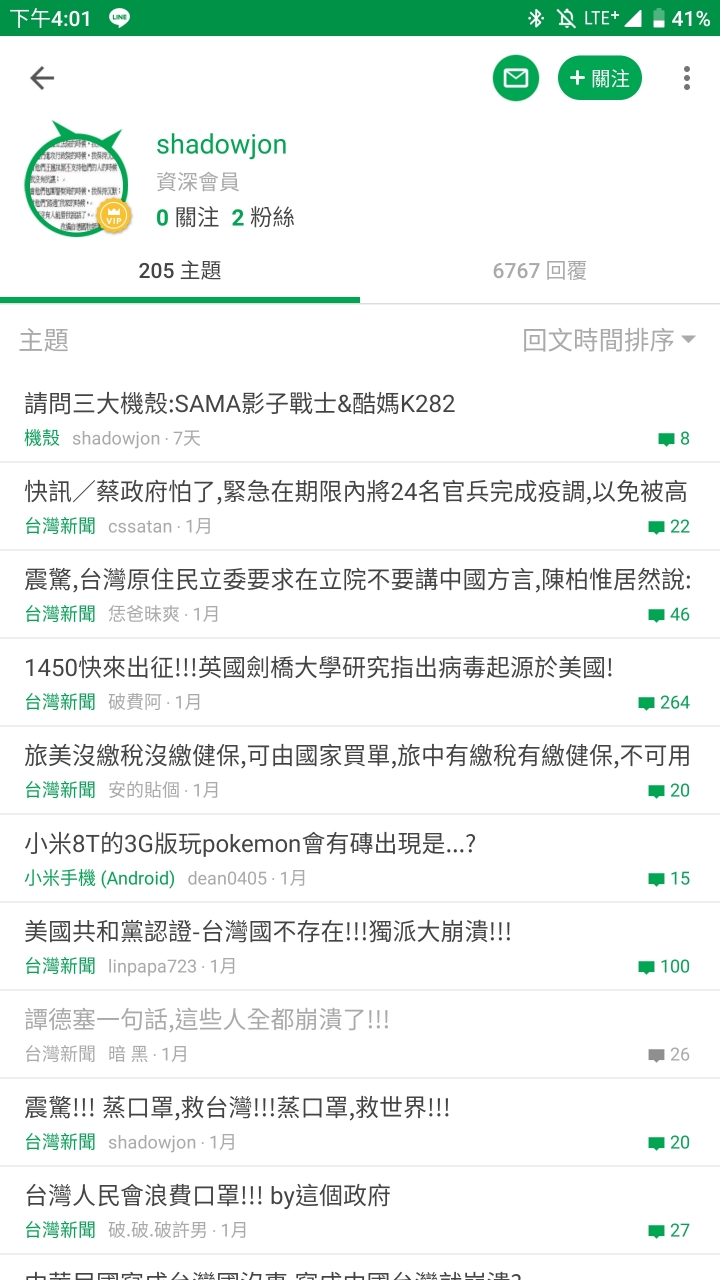
Task: Open shadowjon's 0 關注 following list
Action: click(187, 217)
